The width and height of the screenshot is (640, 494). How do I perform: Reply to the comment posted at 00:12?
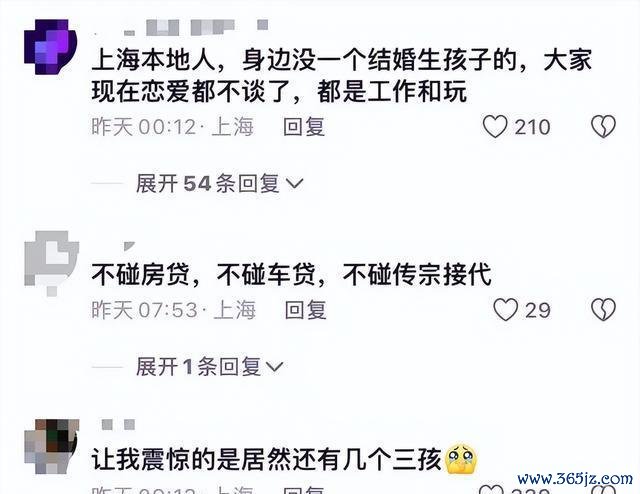pyautogui.click(x=305, y=126)
